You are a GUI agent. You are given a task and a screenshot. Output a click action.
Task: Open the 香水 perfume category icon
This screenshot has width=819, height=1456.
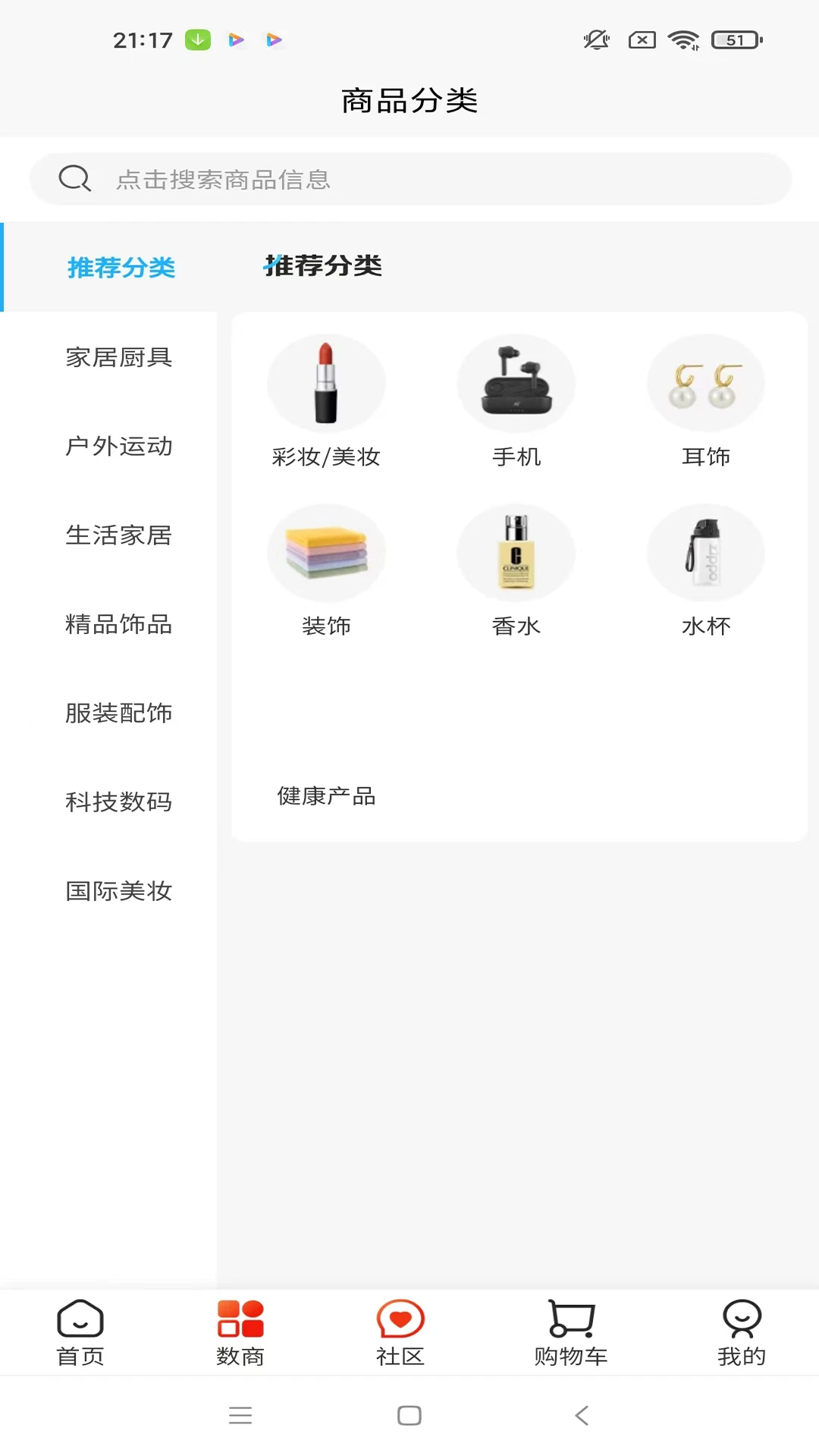click(x=516, y=552)
